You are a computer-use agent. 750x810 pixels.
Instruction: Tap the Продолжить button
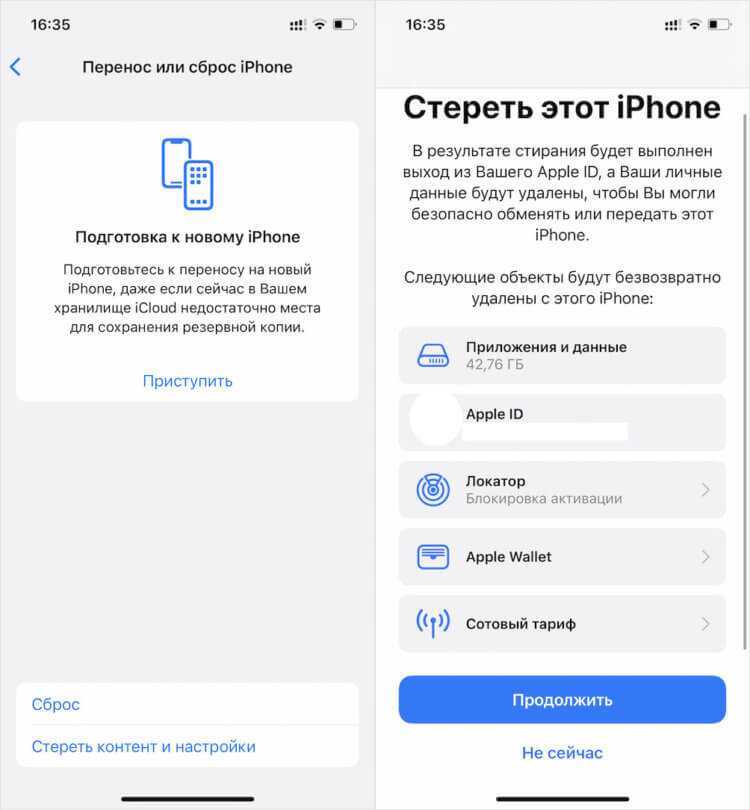[562, 699]
